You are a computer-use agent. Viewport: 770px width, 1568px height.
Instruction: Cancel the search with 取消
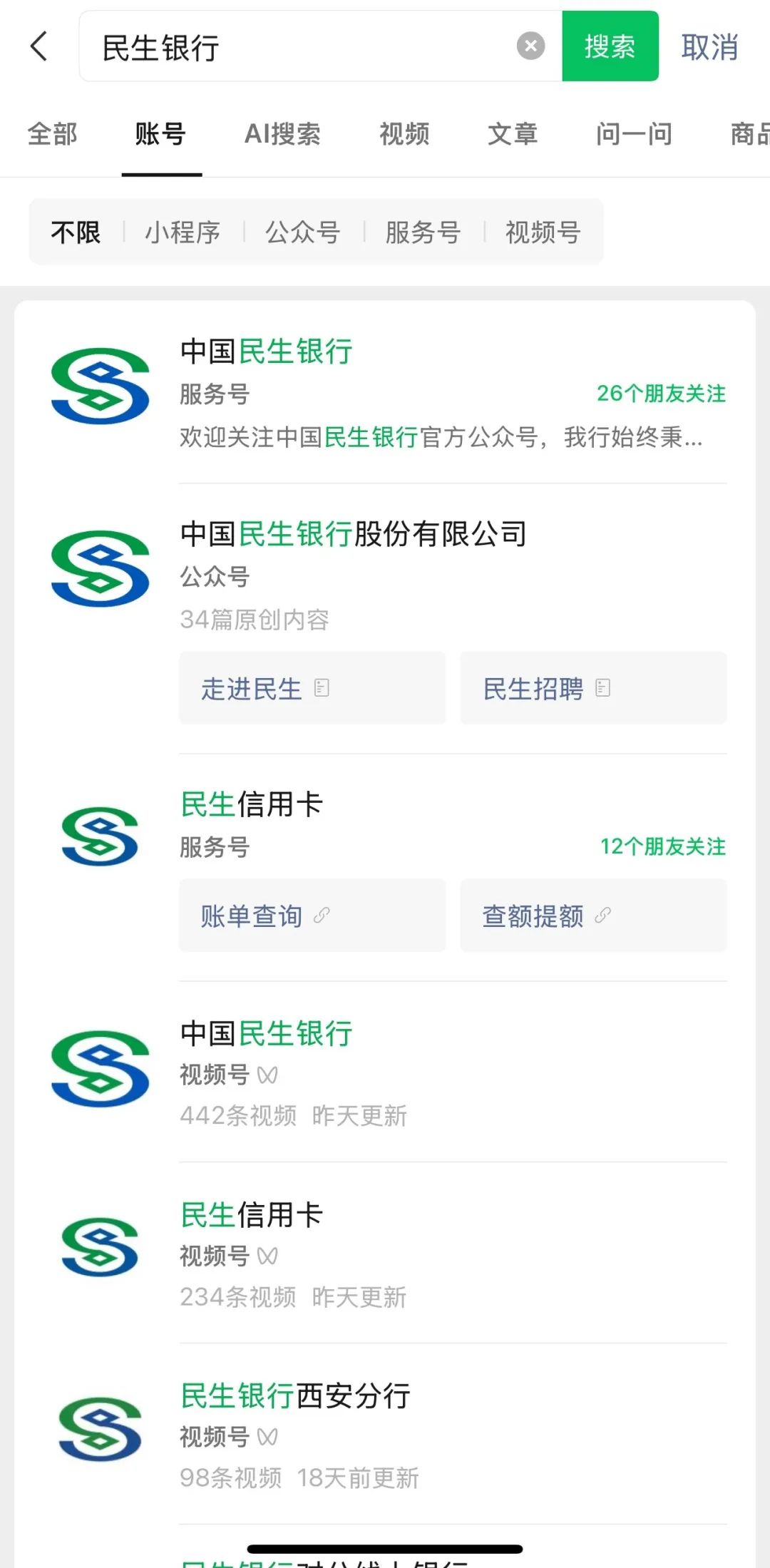pos(709,47)
